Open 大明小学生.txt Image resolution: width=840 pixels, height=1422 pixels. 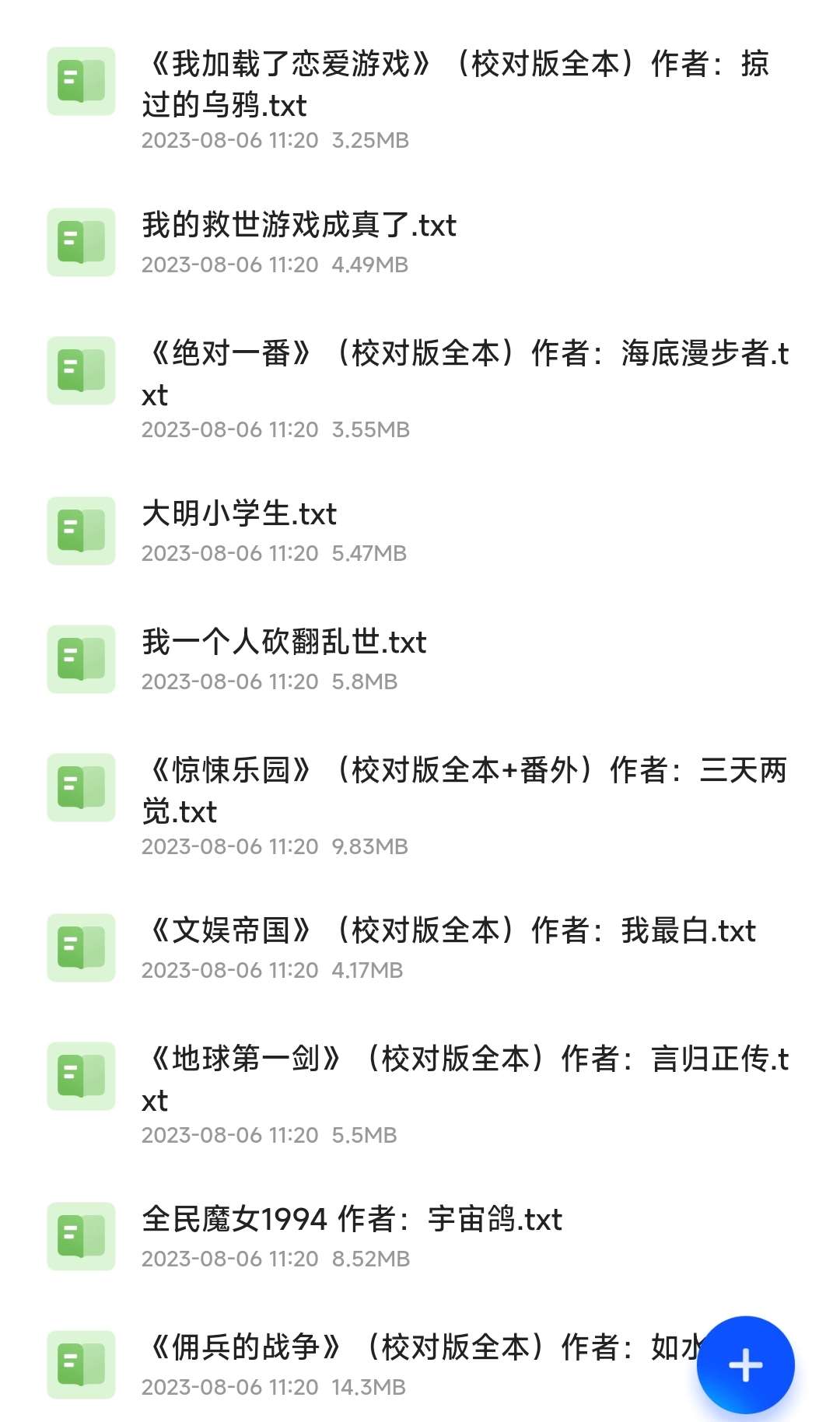point(240,515)
